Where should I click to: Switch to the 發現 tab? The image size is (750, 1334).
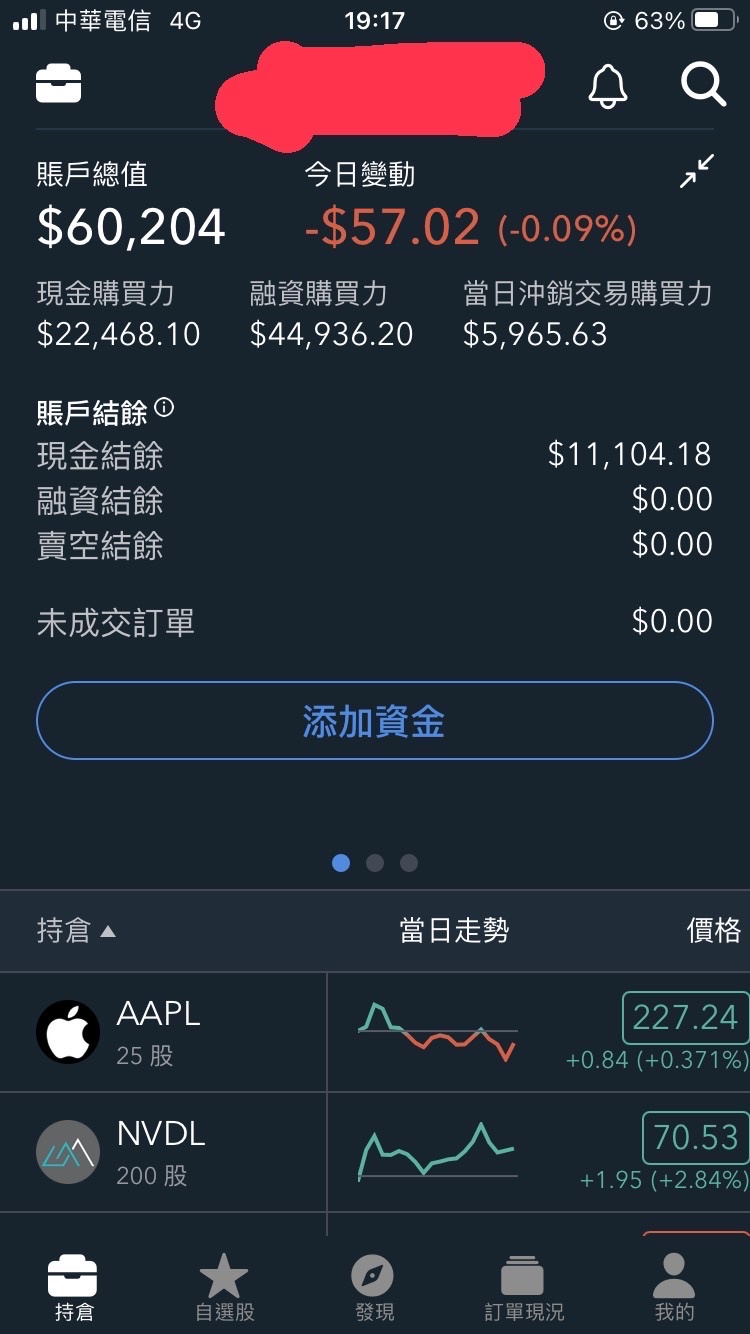[374, 1287]
